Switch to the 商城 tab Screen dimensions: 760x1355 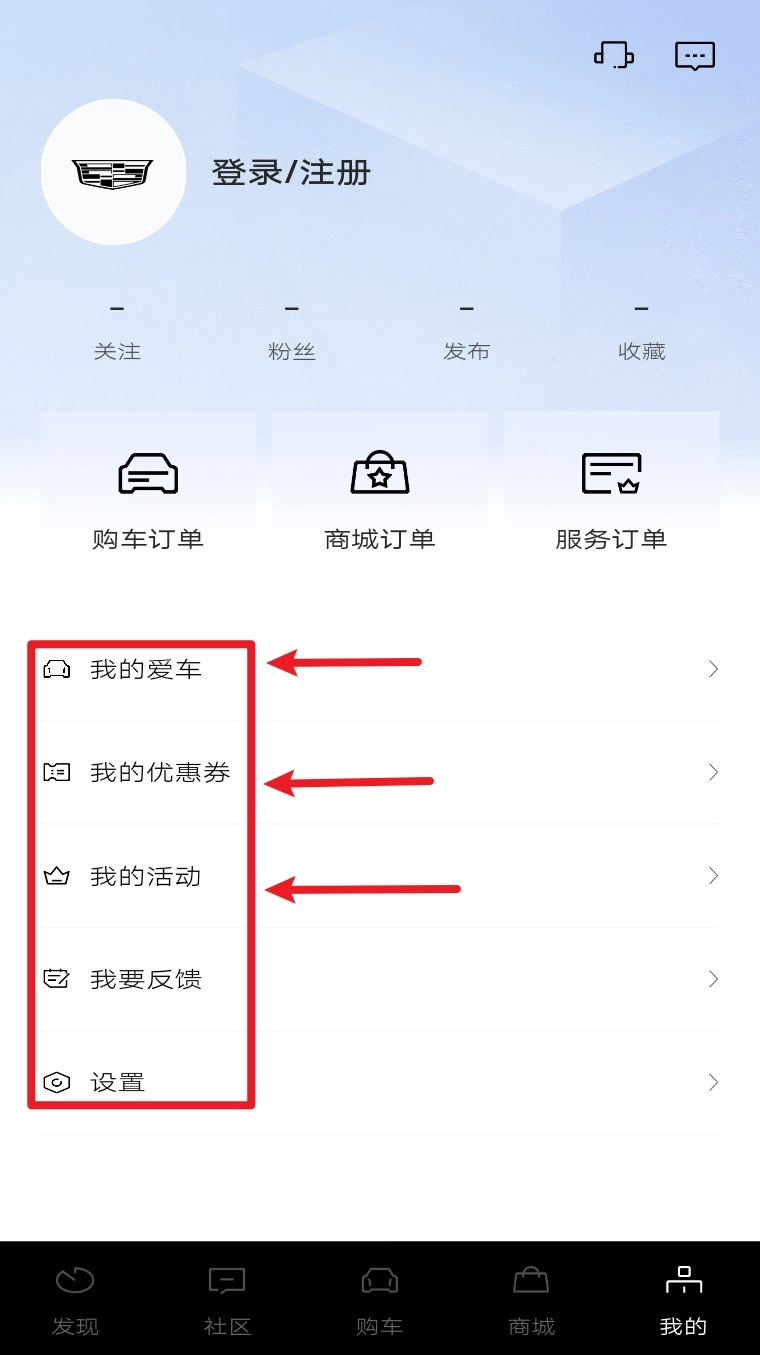pos(531,1299)
